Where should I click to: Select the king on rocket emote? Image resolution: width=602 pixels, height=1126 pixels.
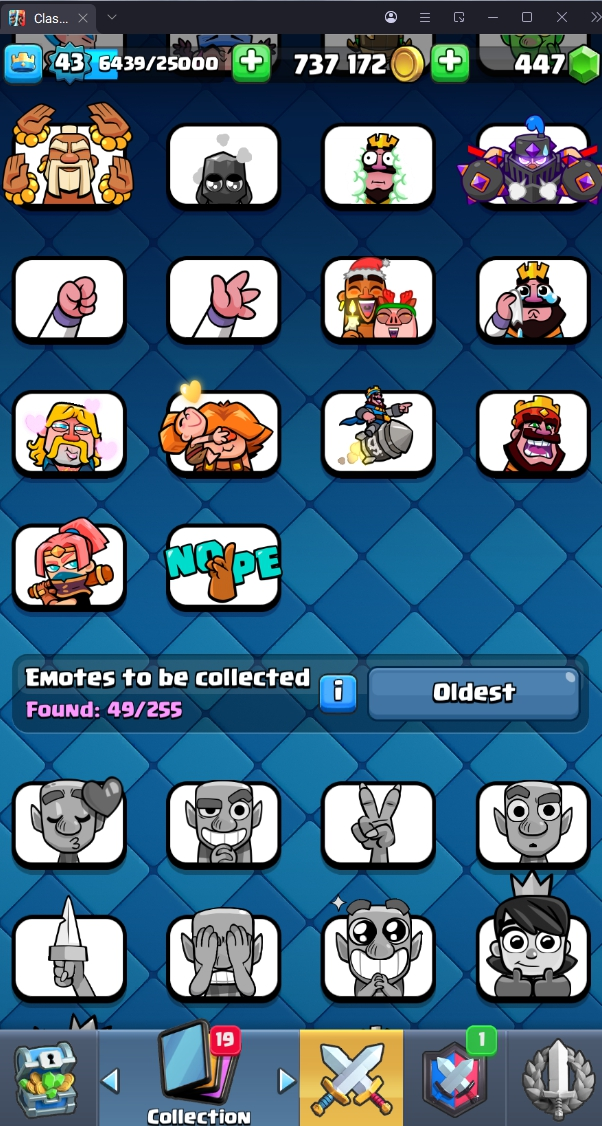pos(378,433)
